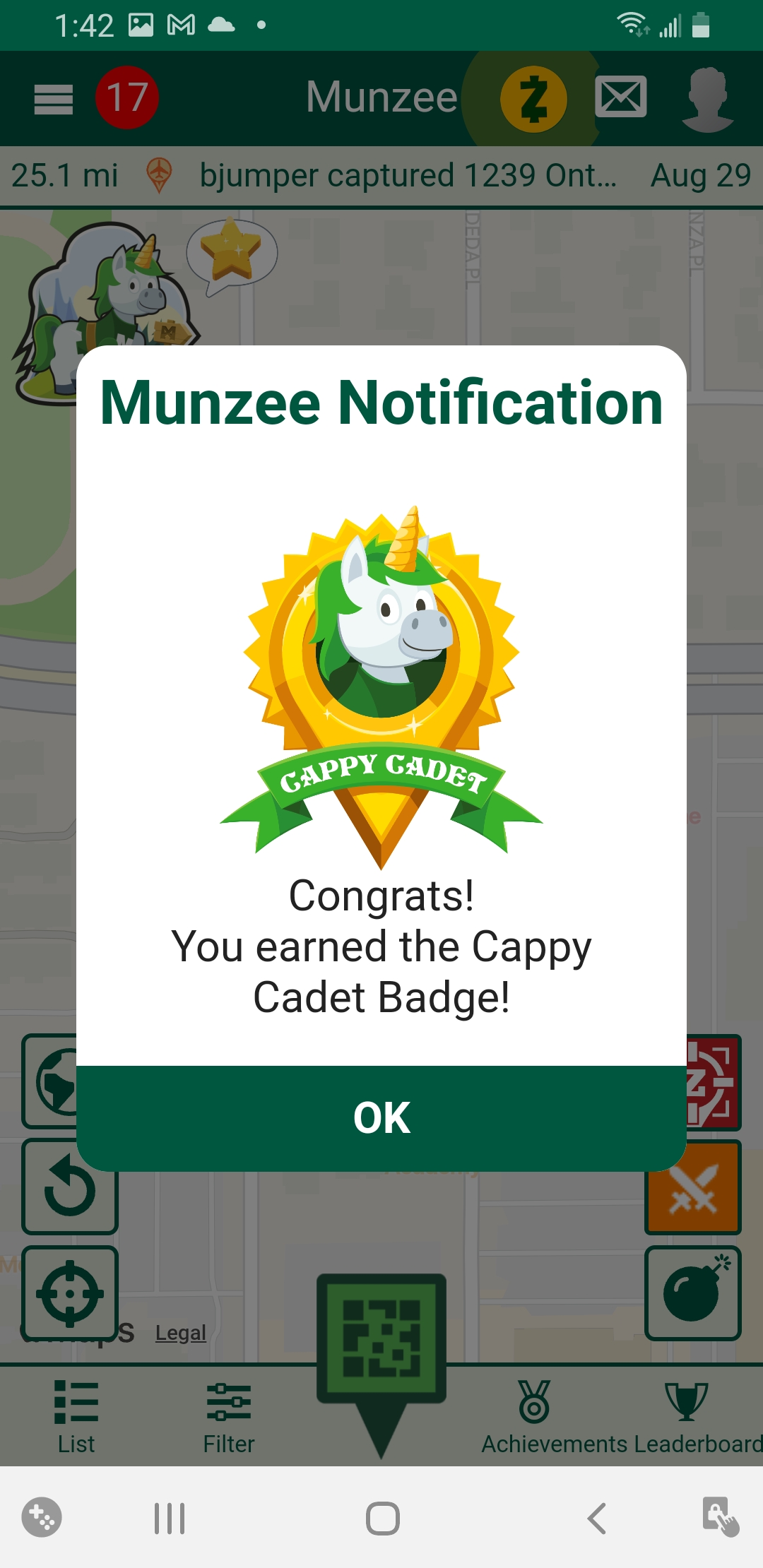Image resolution: width=763 pixels, height=1568 pixels.
Task: Tap the system back button
Action: point(597,1518)
